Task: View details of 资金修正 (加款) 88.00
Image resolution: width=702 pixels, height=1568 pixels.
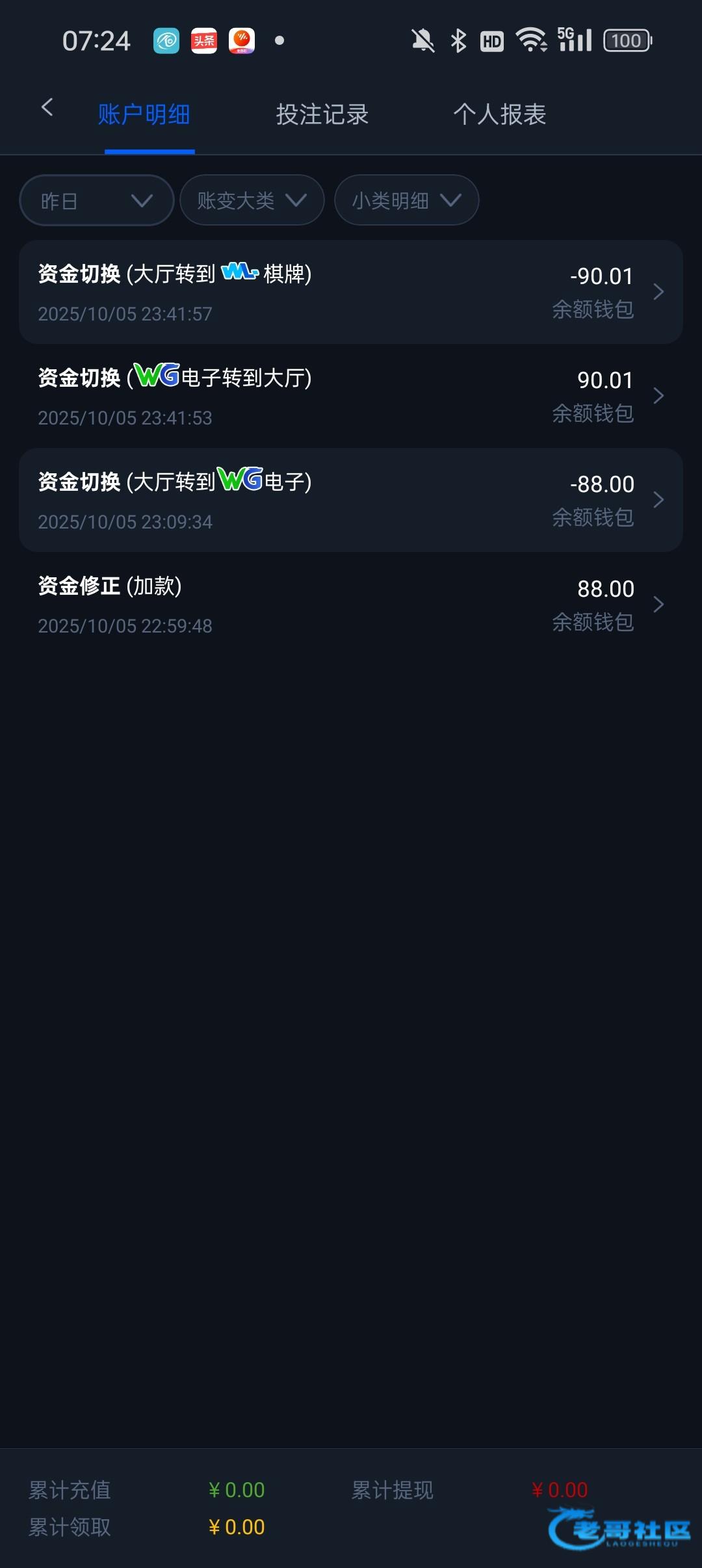Action: point(351,605)
